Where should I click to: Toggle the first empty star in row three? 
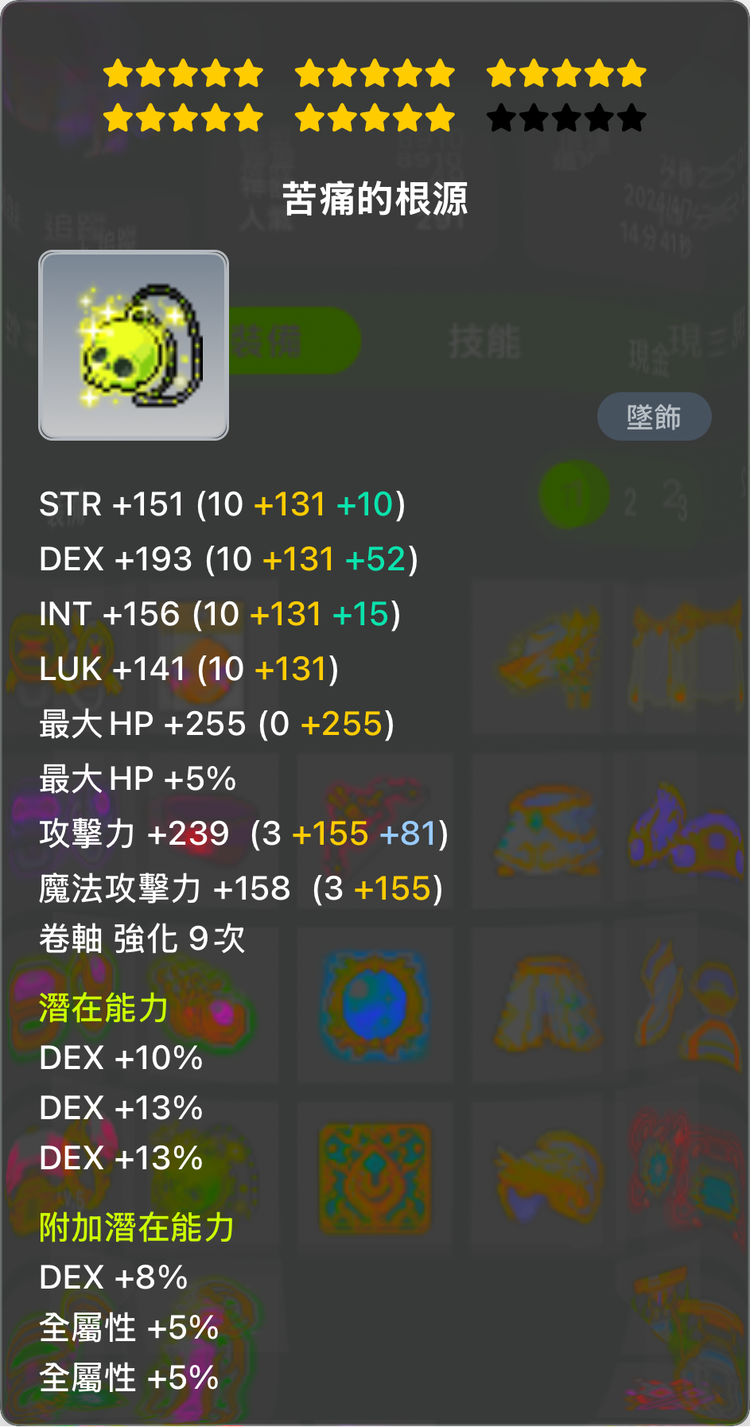(500, 118)
